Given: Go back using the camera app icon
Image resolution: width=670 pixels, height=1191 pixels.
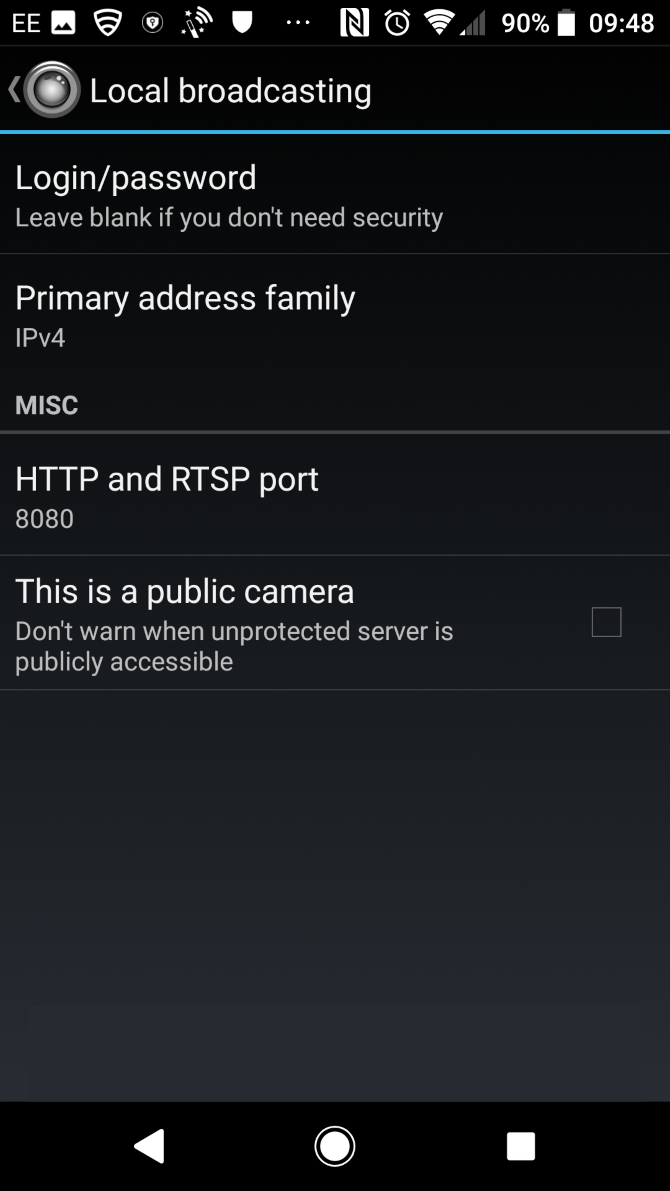Looking at the screenshot, I should [x=50, y=90].
